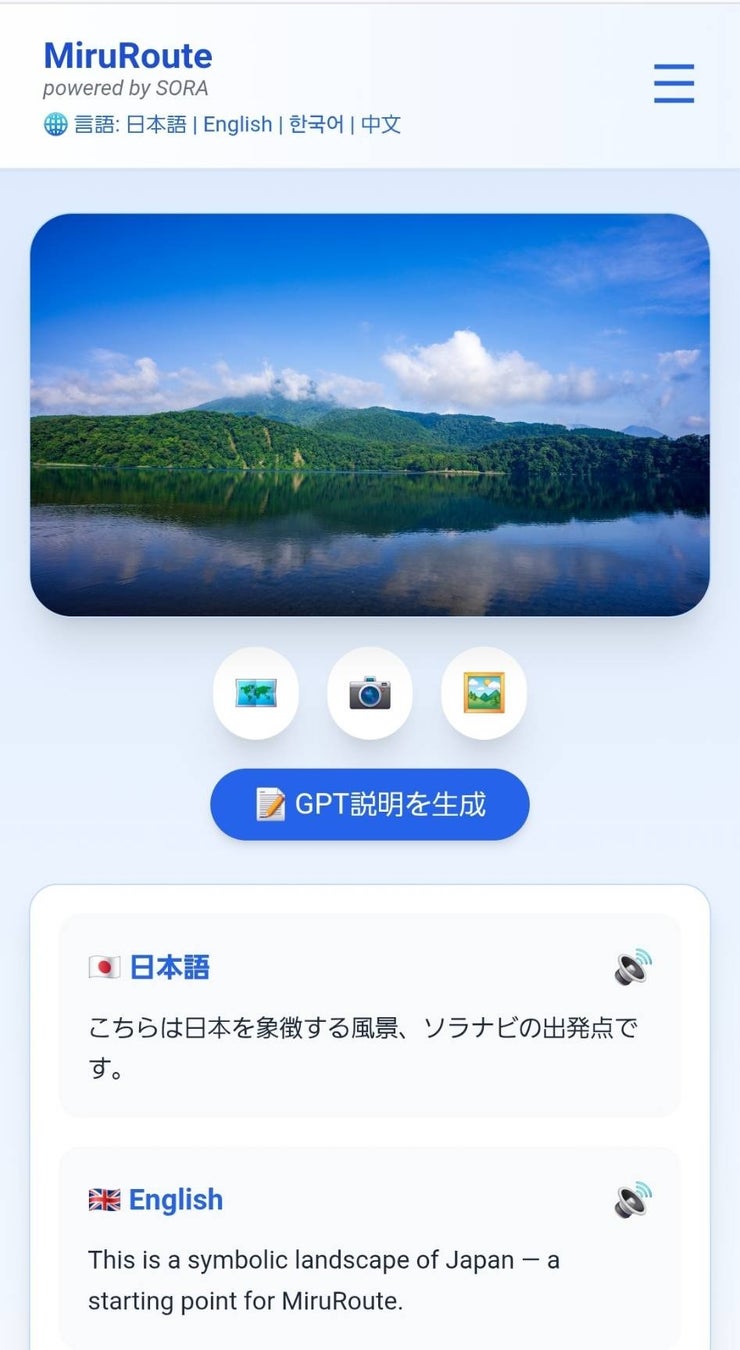
Task: Tap the GPT説明を生成 button
Action: (370, 804)
